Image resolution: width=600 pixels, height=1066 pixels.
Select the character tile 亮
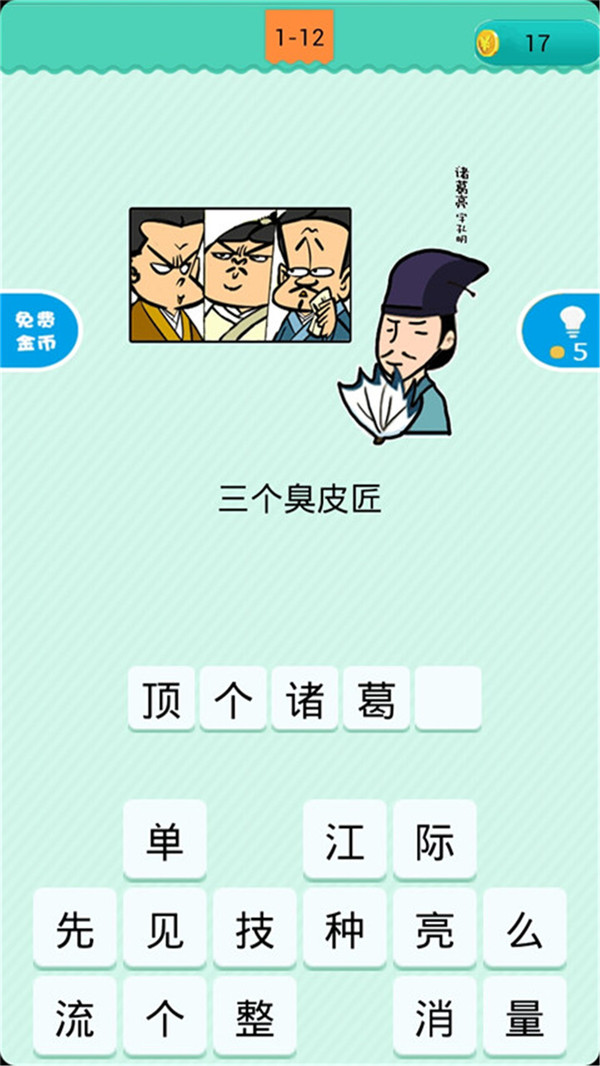pos(434,931)
